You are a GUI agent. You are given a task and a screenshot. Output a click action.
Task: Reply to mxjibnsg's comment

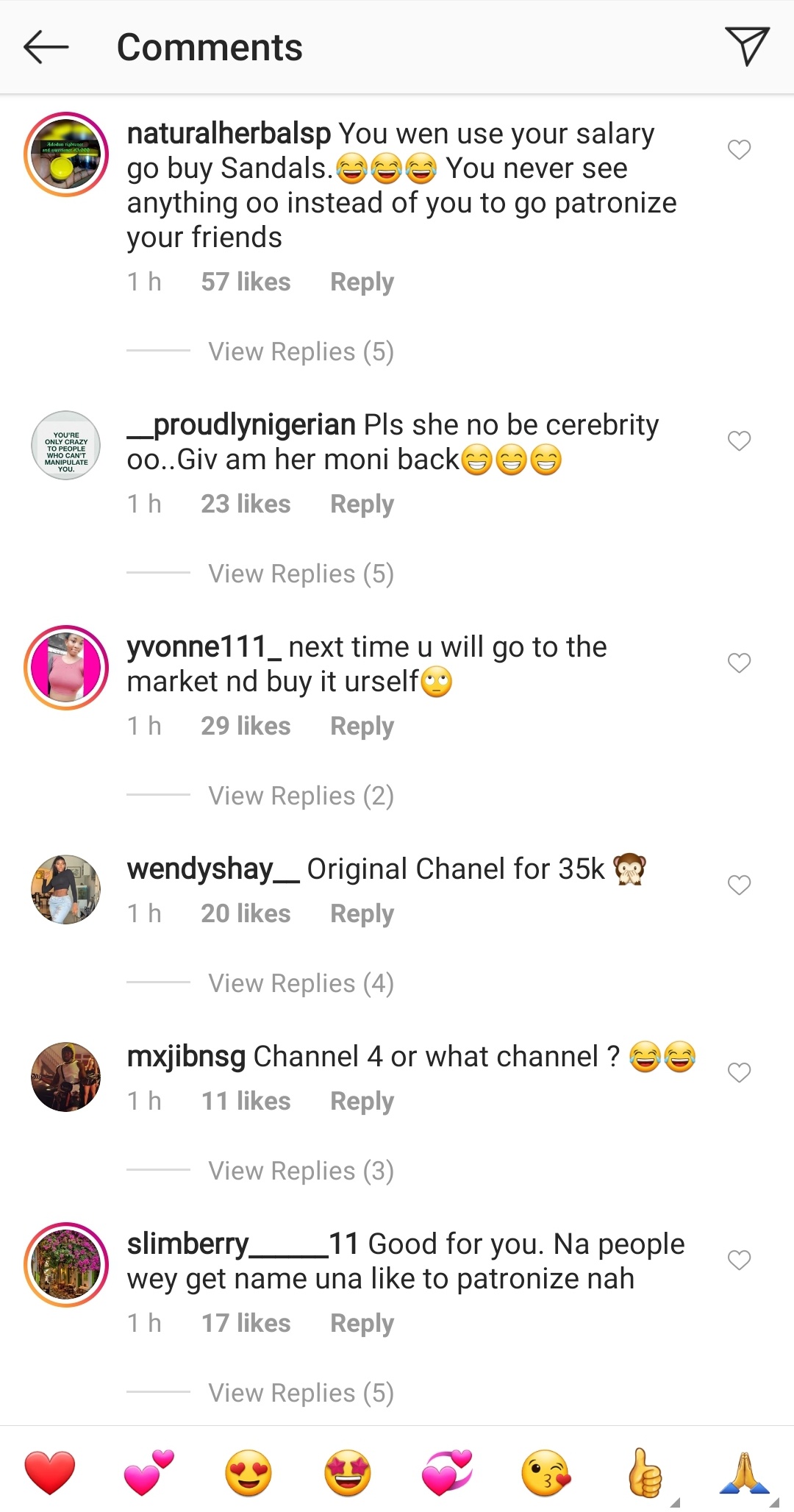coord(362,1101)
